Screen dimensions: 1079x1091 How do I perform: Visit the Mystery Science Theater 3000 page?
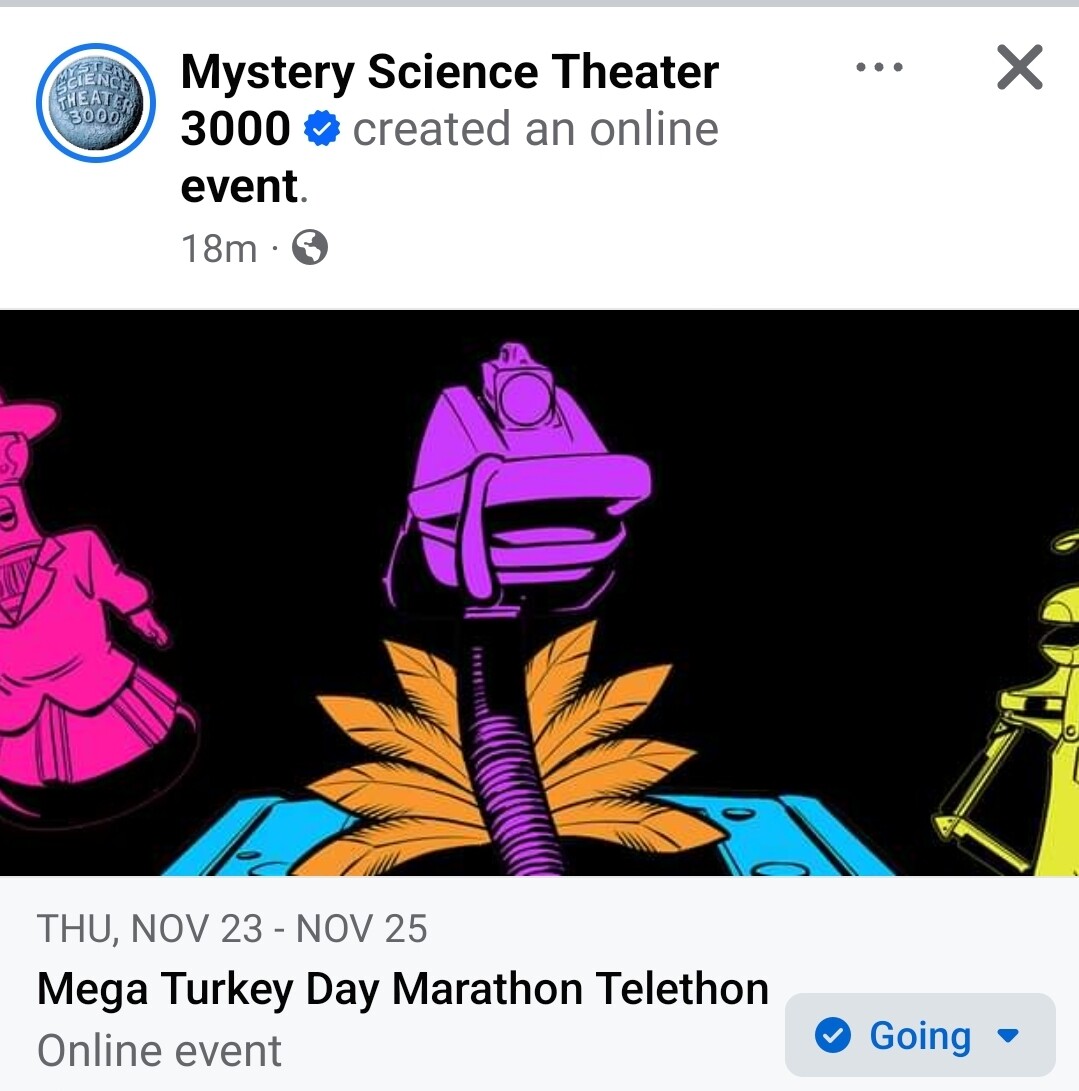pos(449,73)
